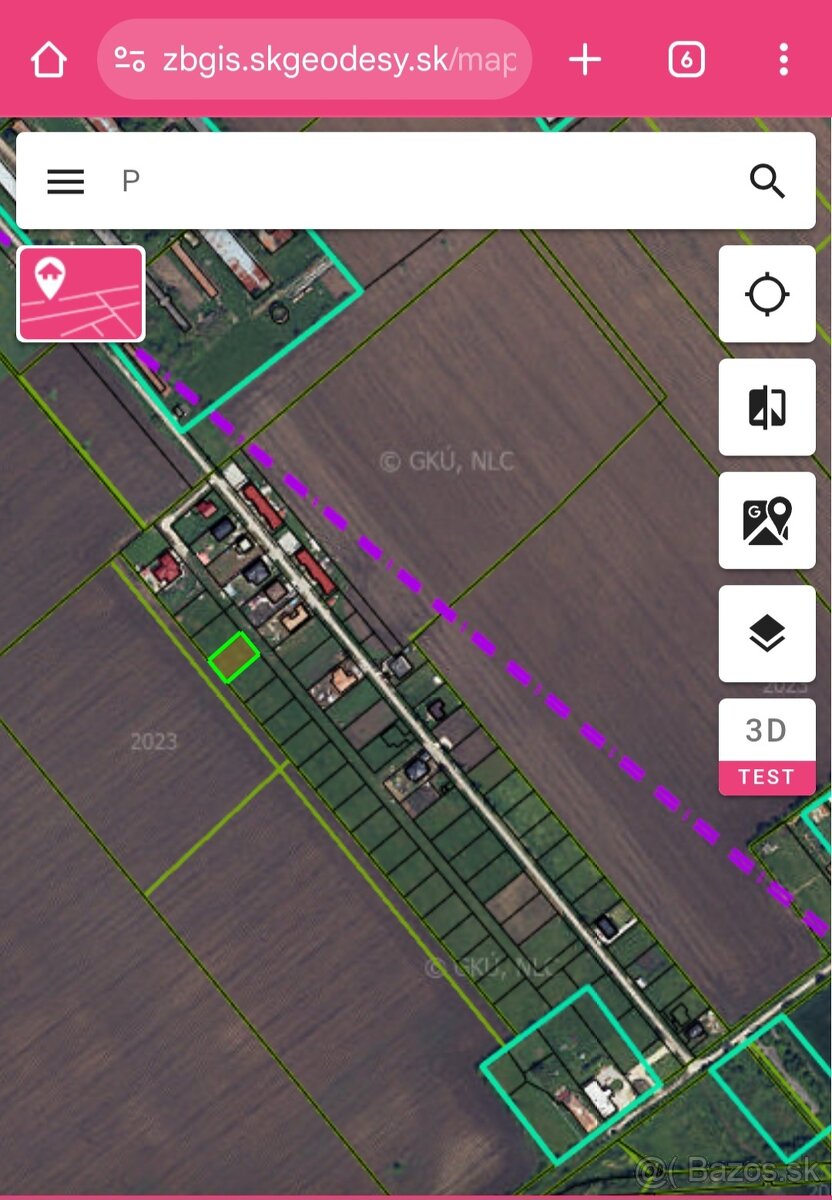
Task: Open this location in Google Maps
Action: click(767, 520)
